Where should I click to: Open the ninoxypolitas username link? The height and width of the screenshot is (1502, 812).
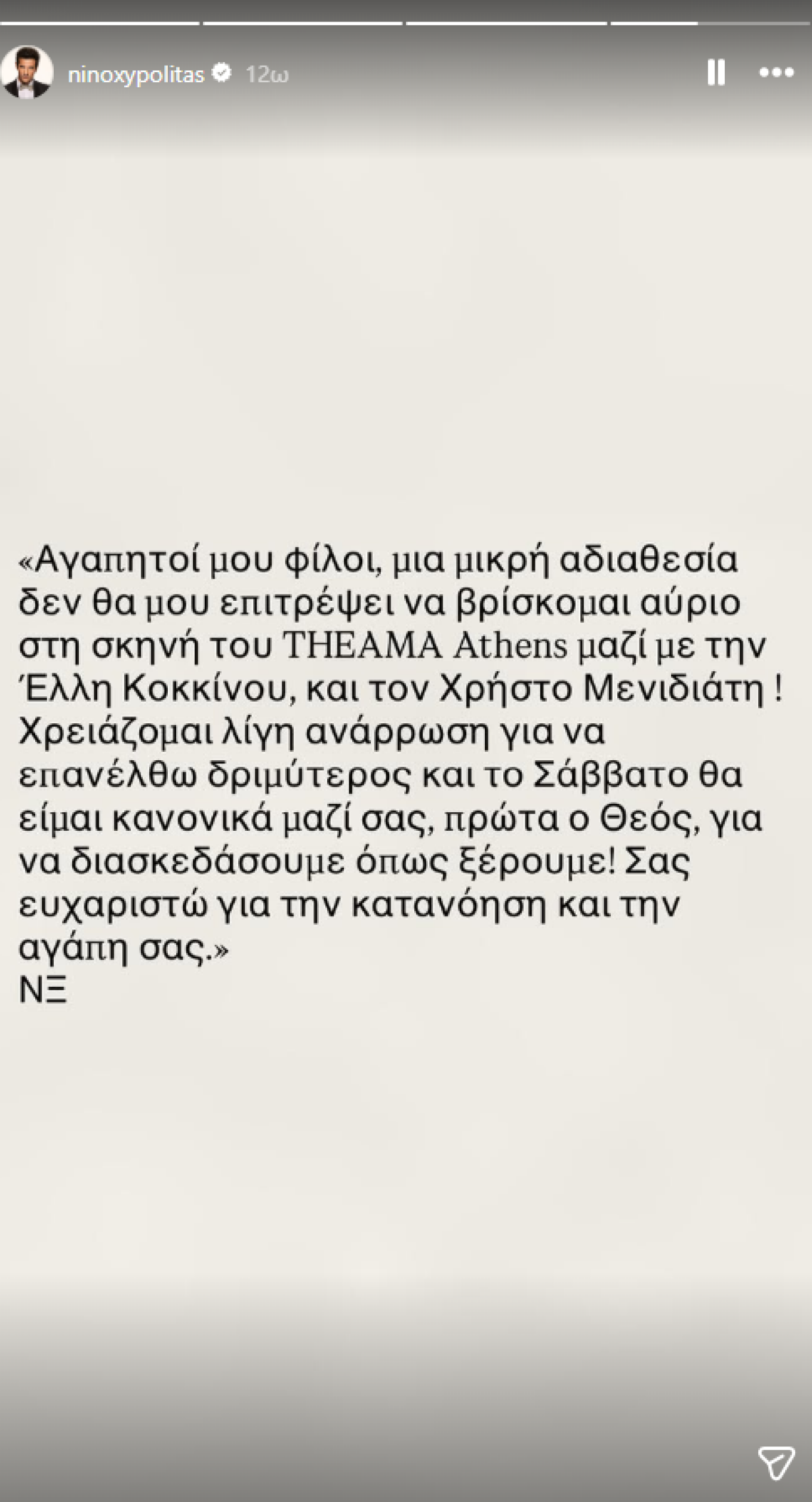coord(136,74)
